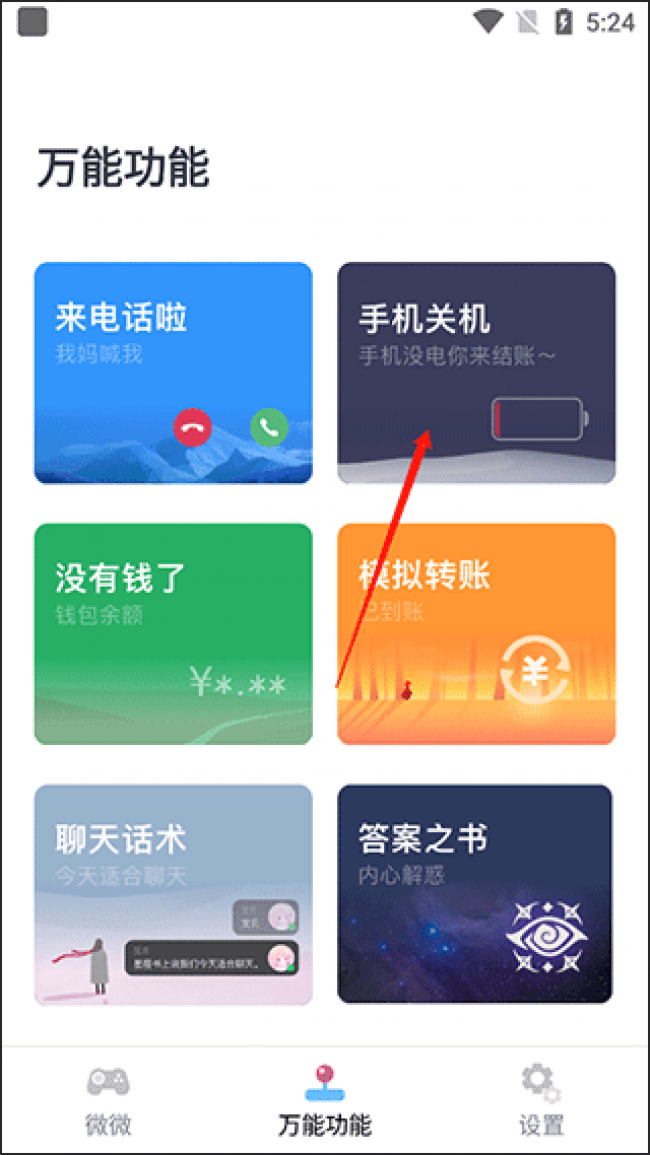Open the 来电话啦 fake call card

click(x=173, y=372)
